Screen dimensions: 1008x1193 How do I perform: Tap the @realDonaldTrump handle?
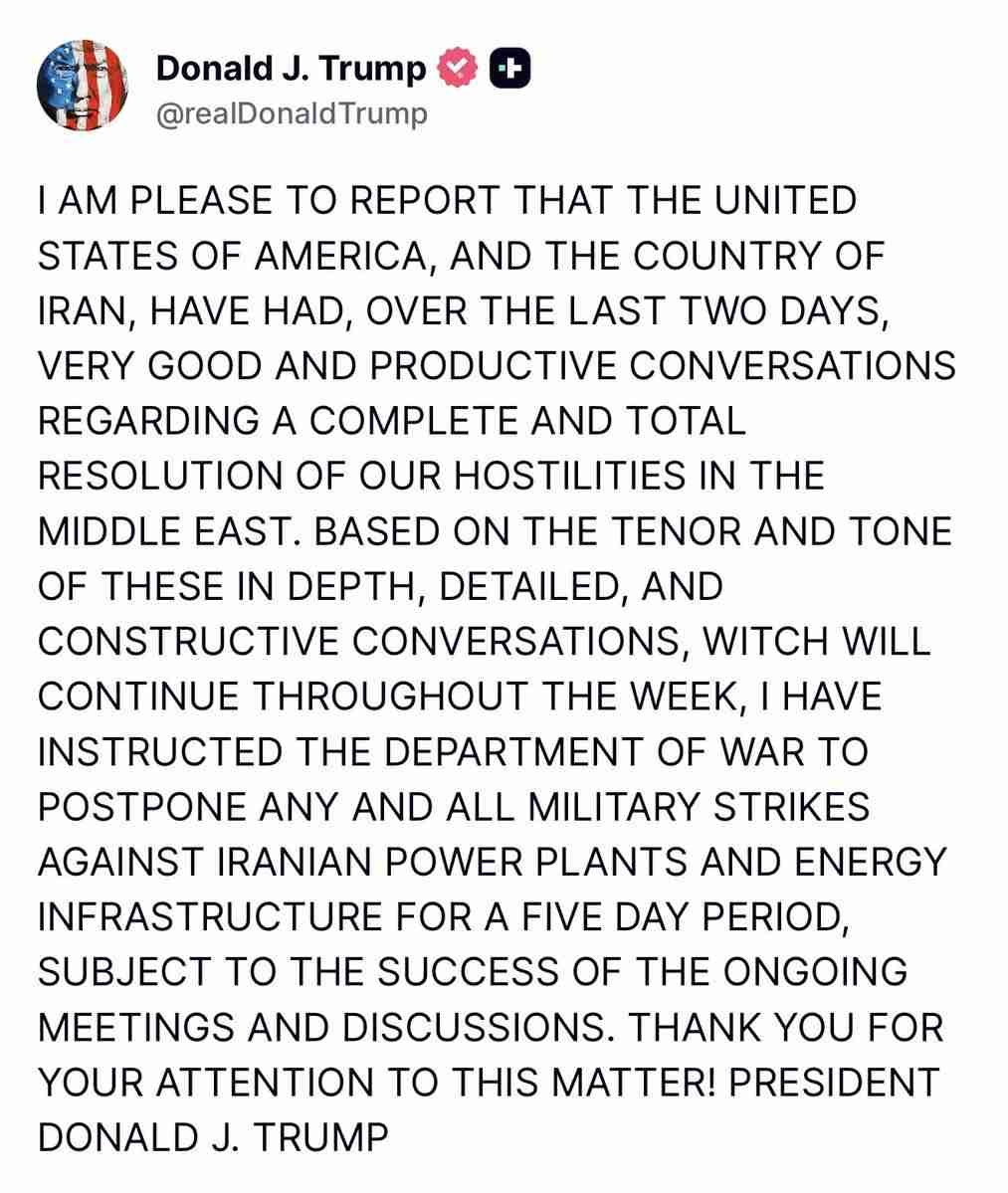[x=292, y=112]
